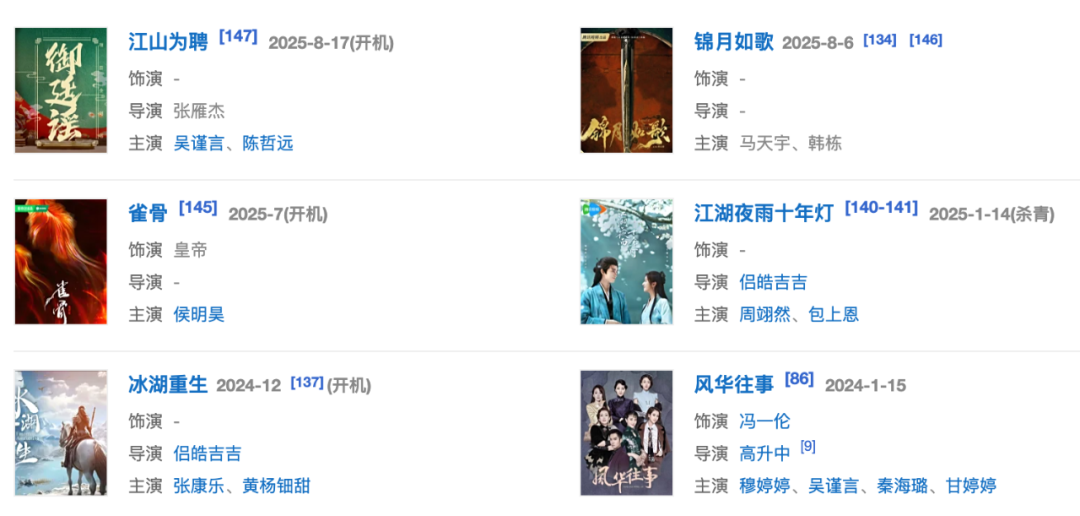Open the 冰湖重生 drama title link

[x=168, y=385]
